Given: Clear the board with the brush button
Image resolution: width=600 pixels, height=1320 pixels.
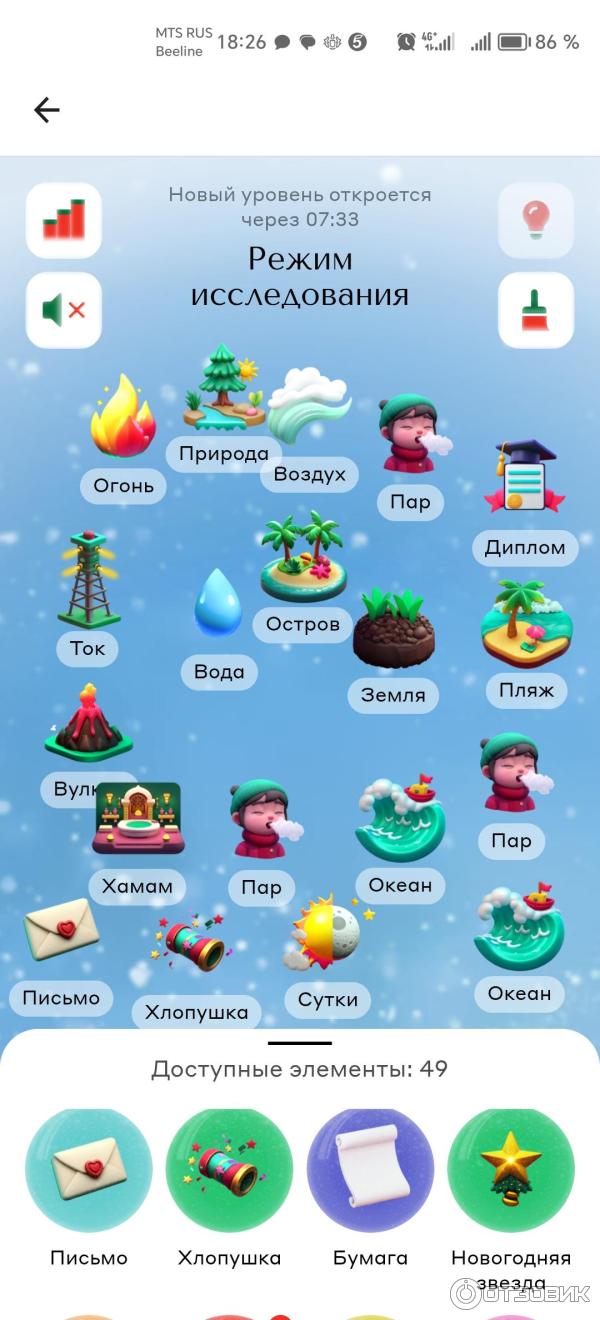Looking at the screenshot, I should click(536, 310).
